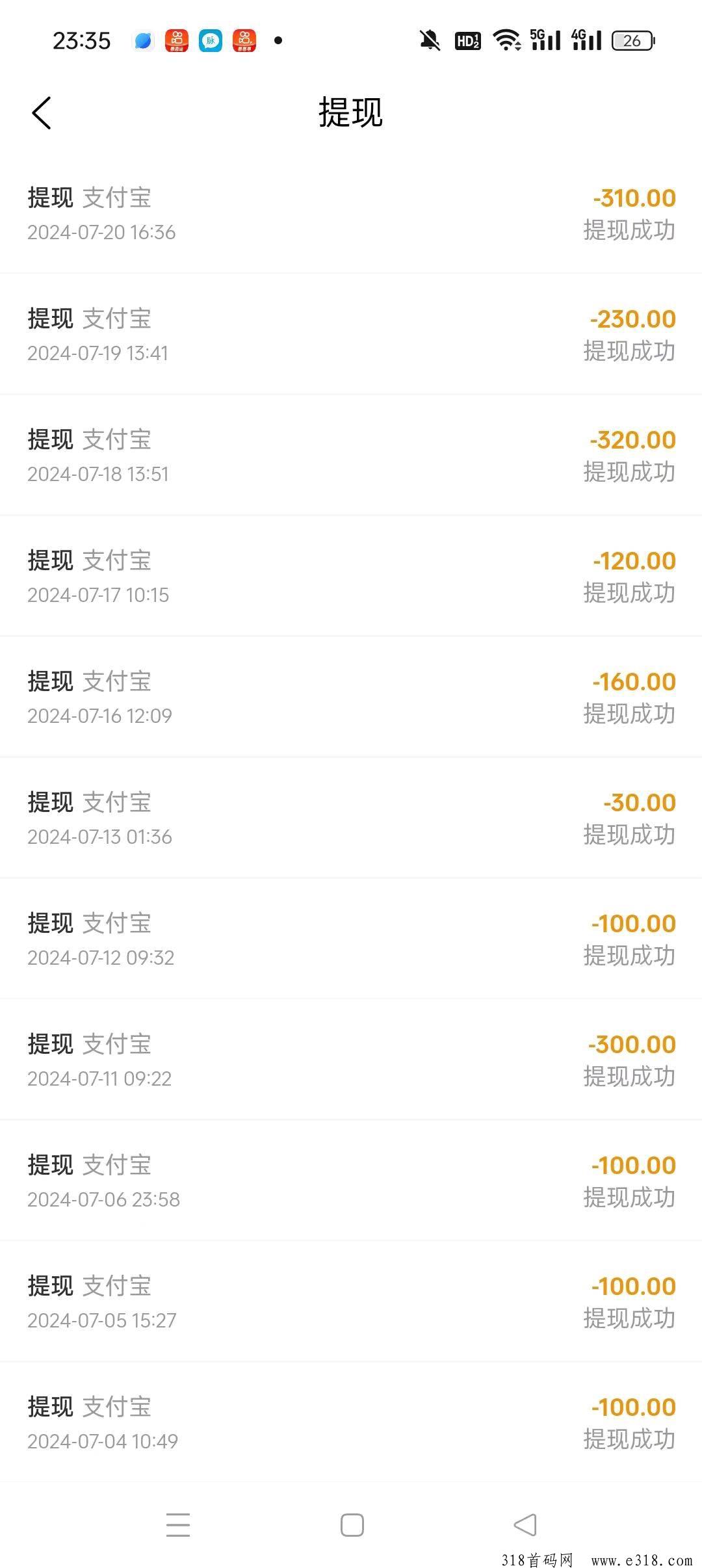The image size is (702, 1568).
Task: Open recent apps from the navigation bar
Action: pos(178,1525)
